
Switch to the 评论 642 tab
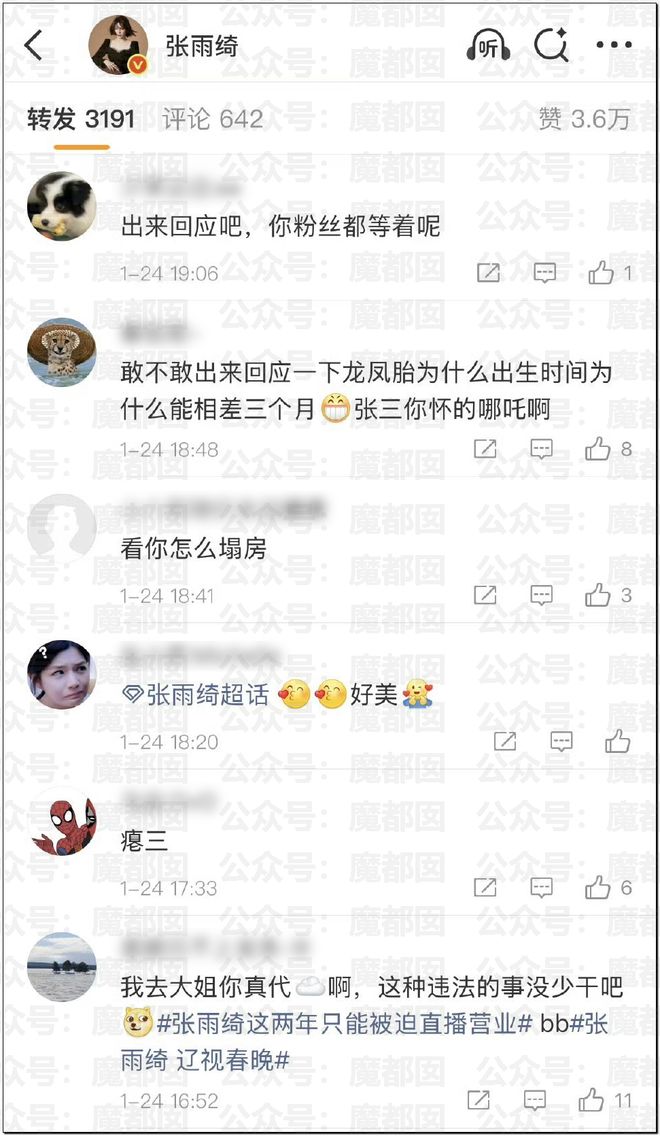[213, 120]
